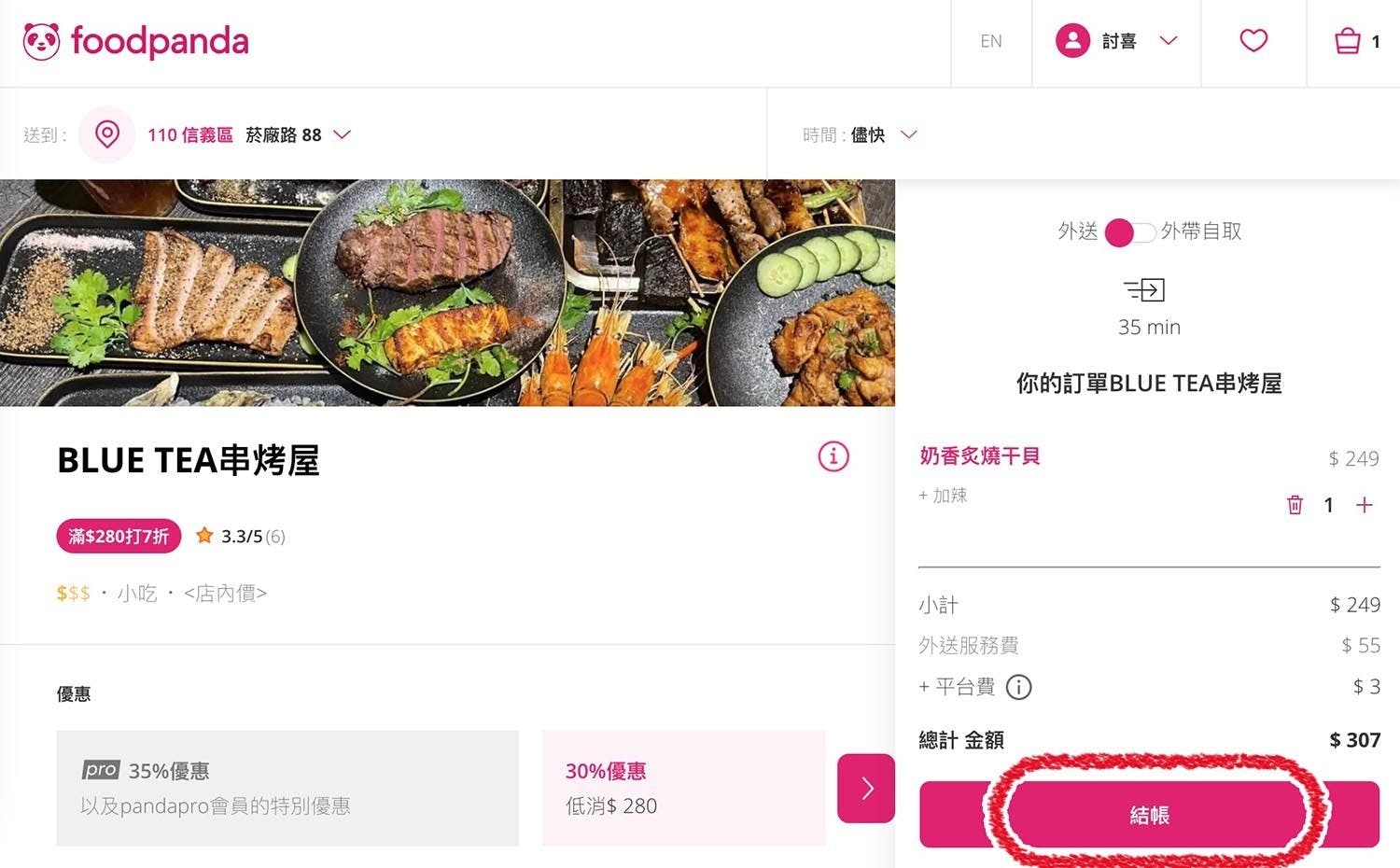
Task: Show the next offers with the arrow button
Action: [865, 788]
